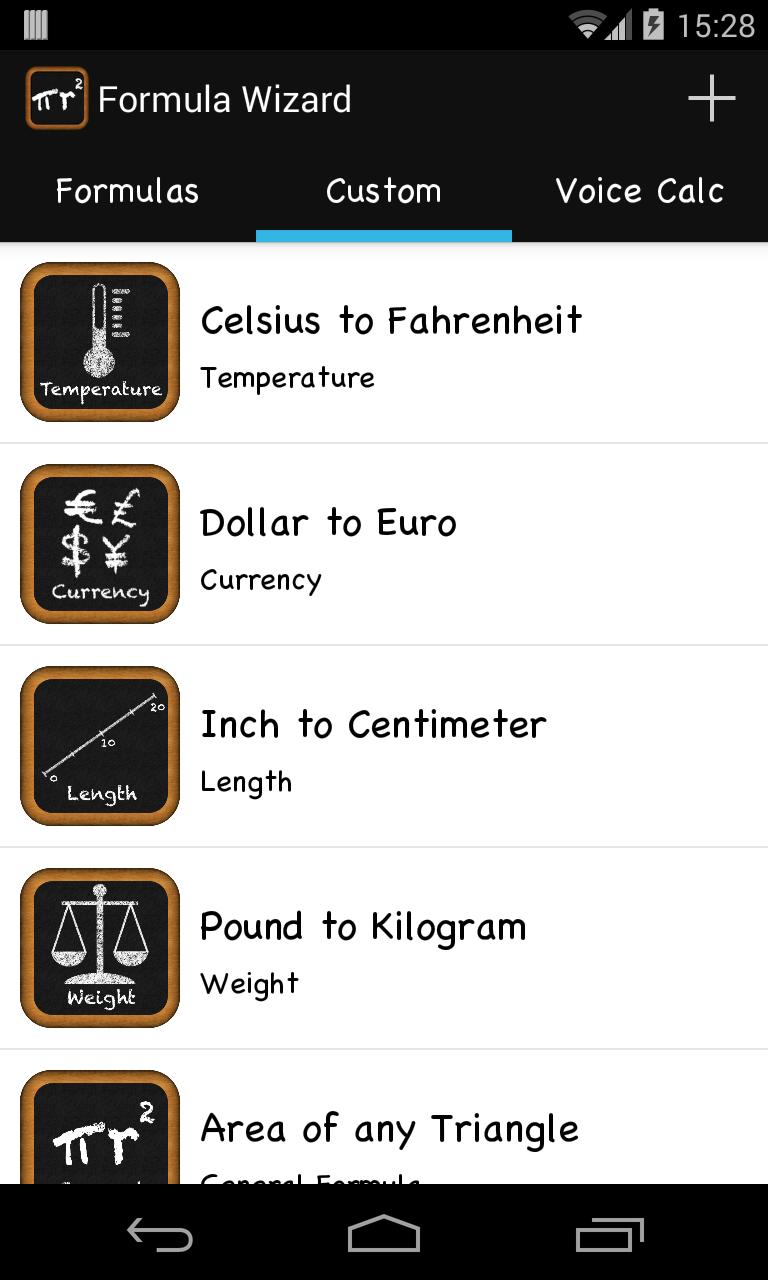This screenshot has height=1280, width=768.
Task: Switch to the Formulas tab
Action: 127,191
